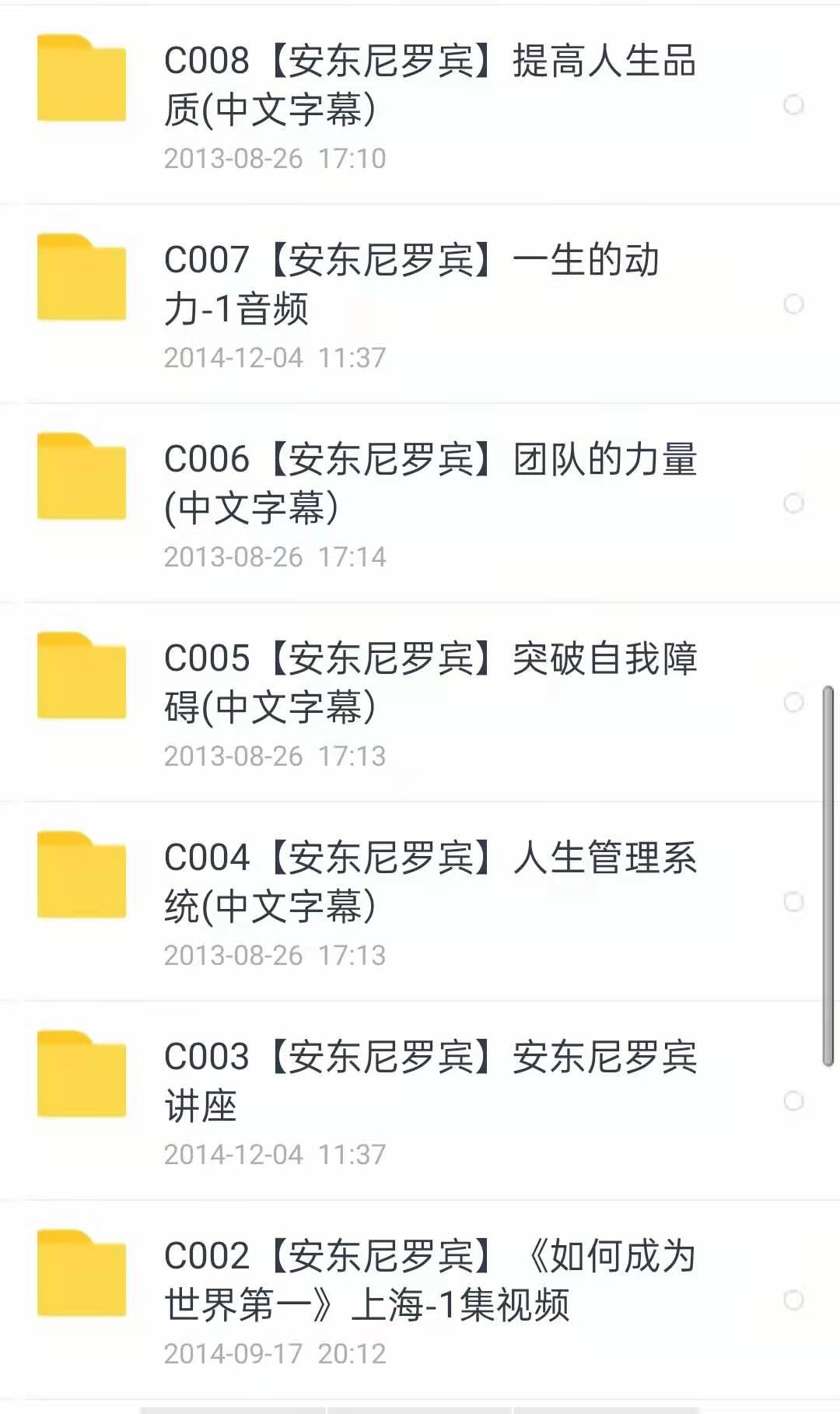Image resolution: width=840 pixels, height=1414 pixels.
Task: Open folder C003 安东尼罗宾讲座
Action: 428,1082
